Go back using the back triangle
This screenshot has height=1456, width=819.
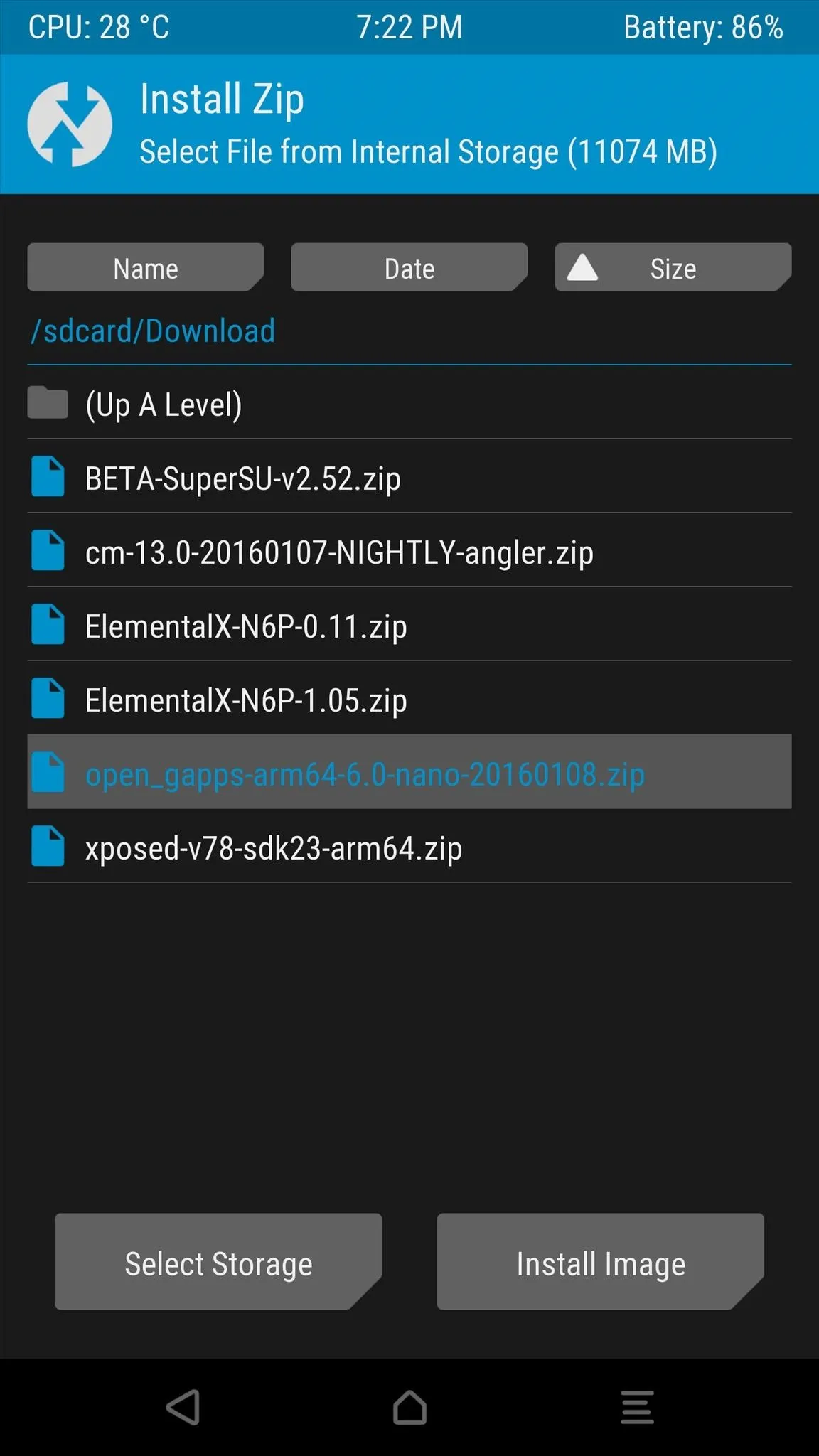pyautogui.click(x=183, y=1407)
